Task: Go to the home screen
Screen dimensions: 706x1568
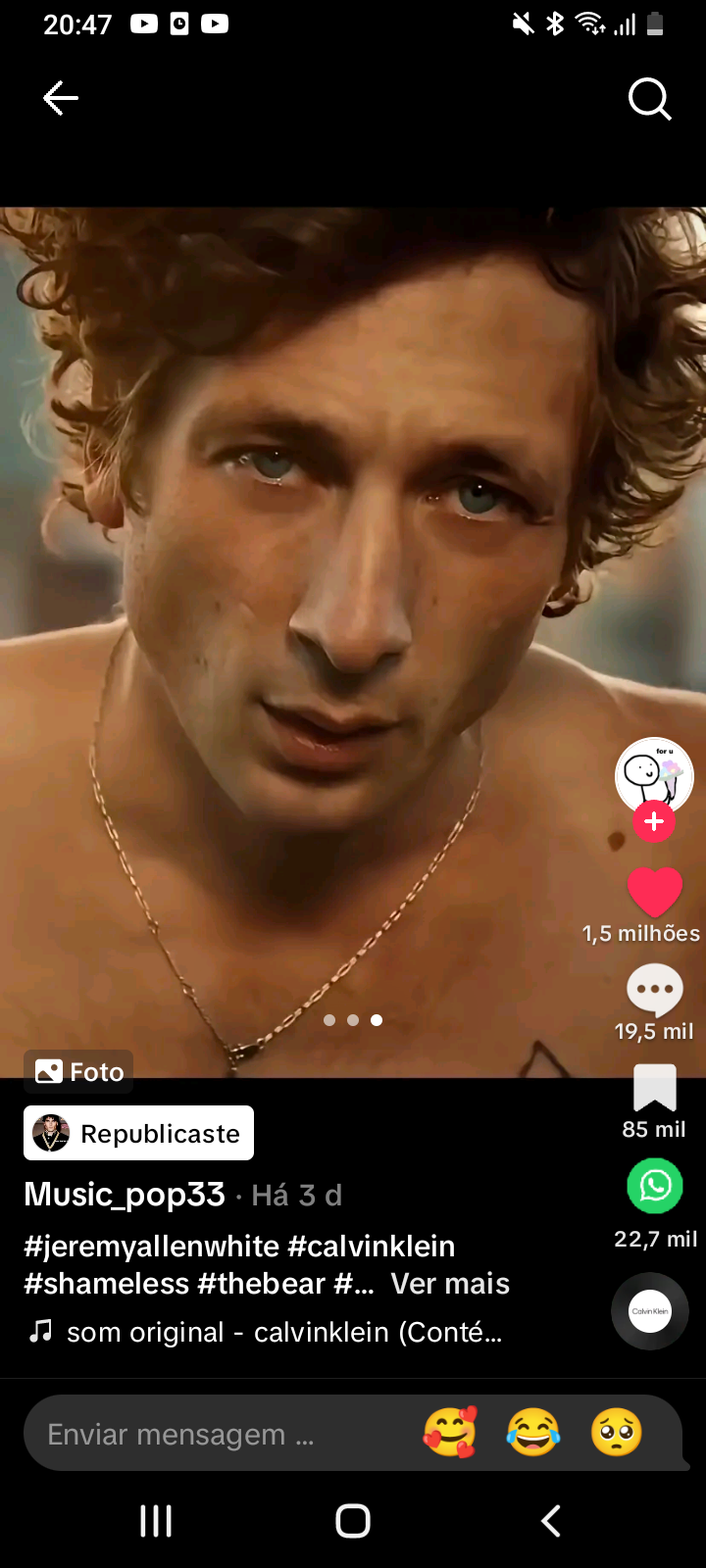Action: pos(353,1521)
